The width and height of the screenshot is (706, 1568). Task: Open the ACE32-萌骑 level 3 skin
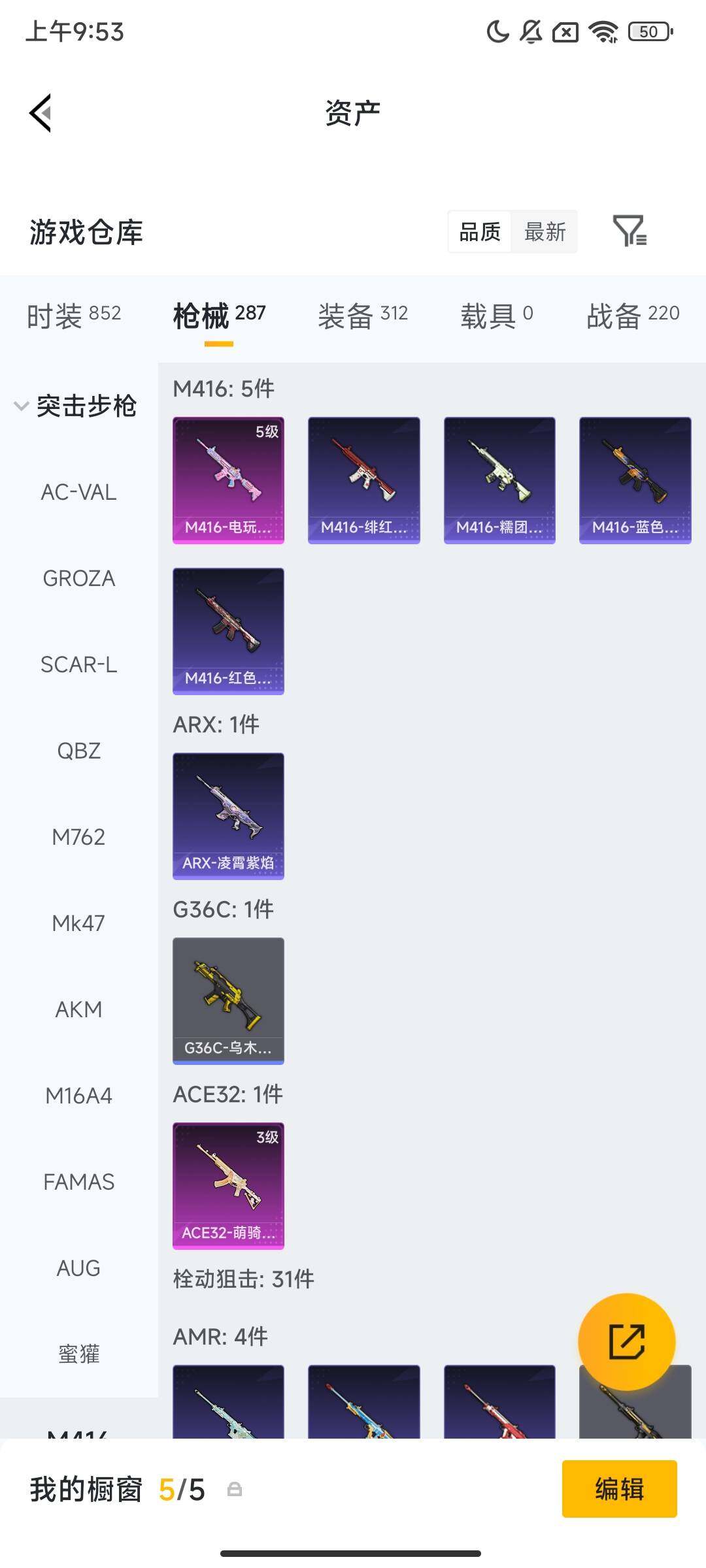(228, 1186)
